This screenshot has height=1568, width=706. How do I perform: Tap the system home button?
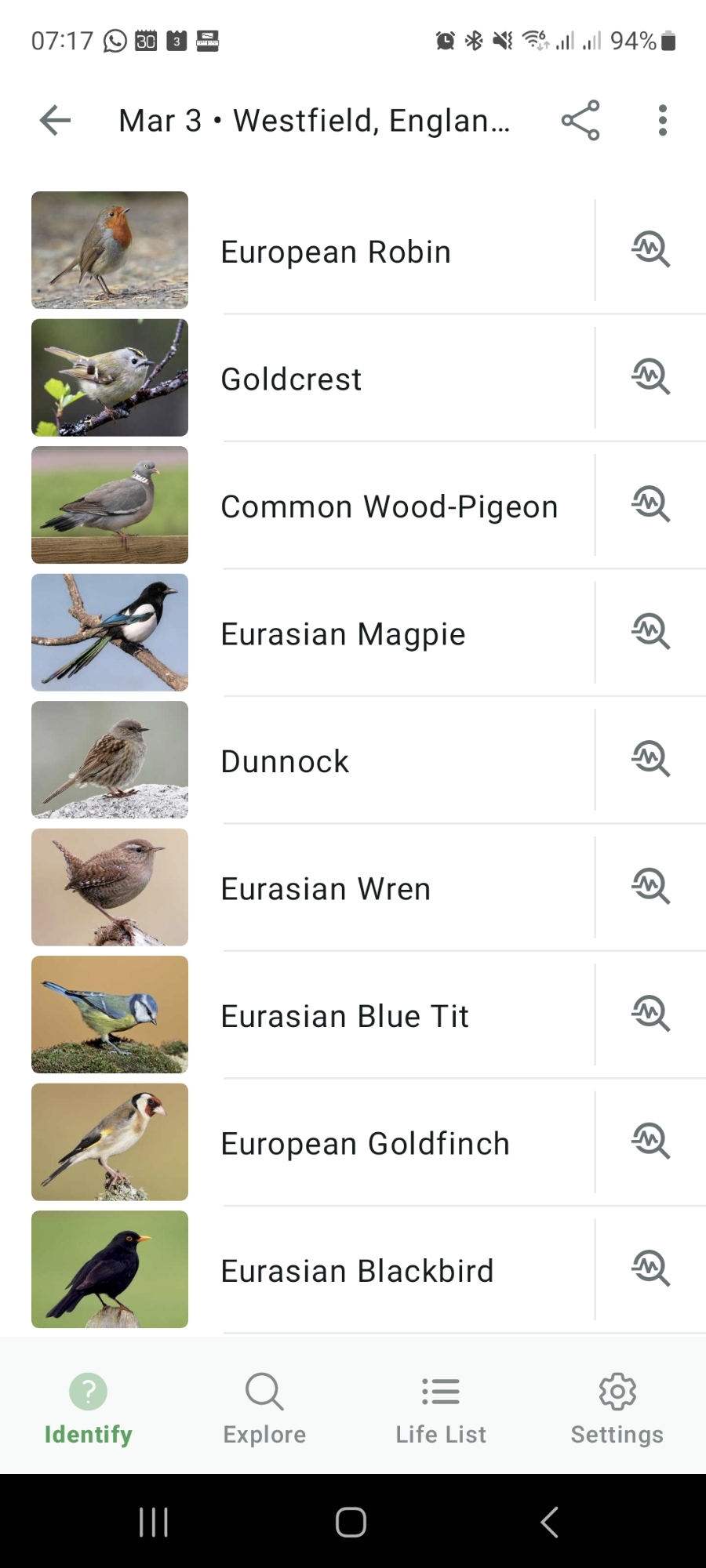(351, 1522)
